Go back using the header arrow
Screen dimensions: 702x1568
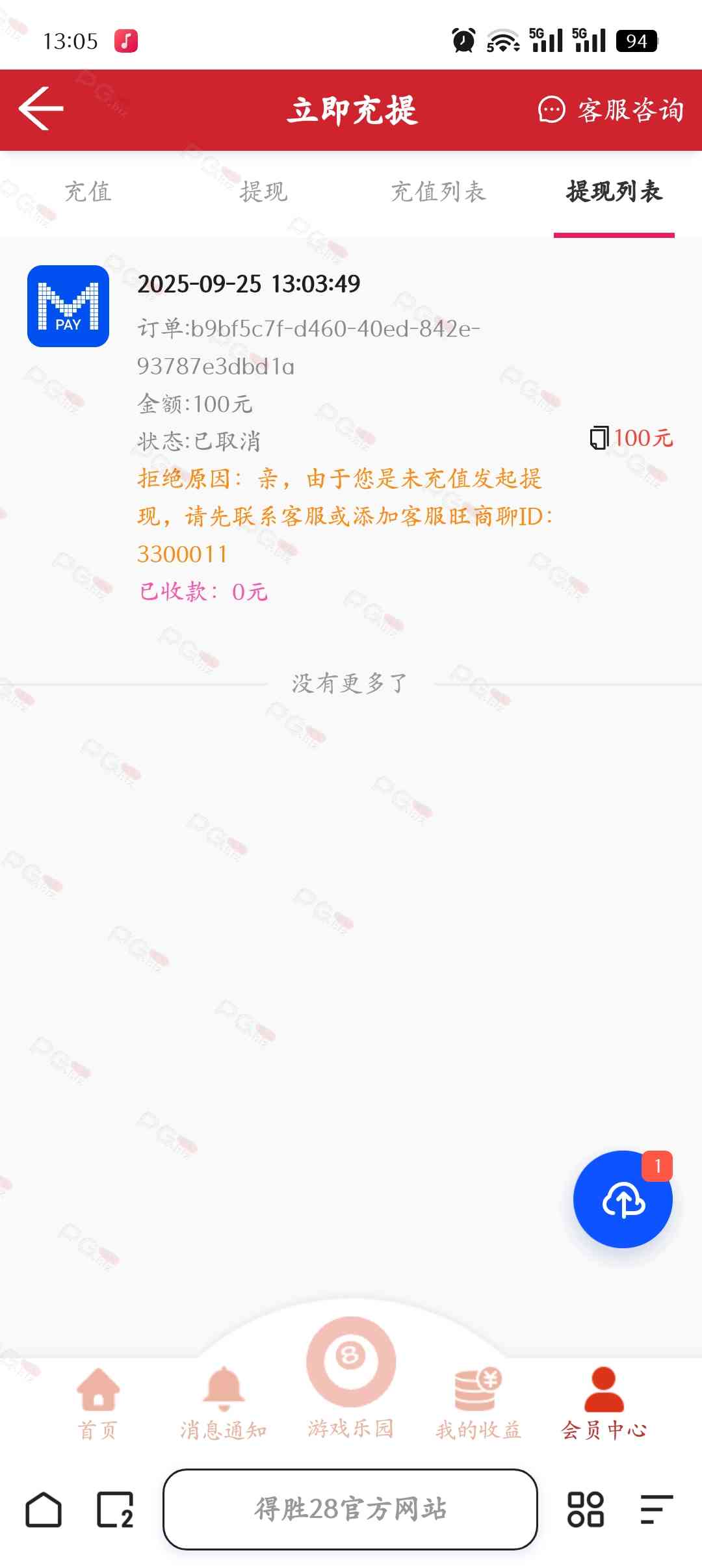tap(41, 109)
